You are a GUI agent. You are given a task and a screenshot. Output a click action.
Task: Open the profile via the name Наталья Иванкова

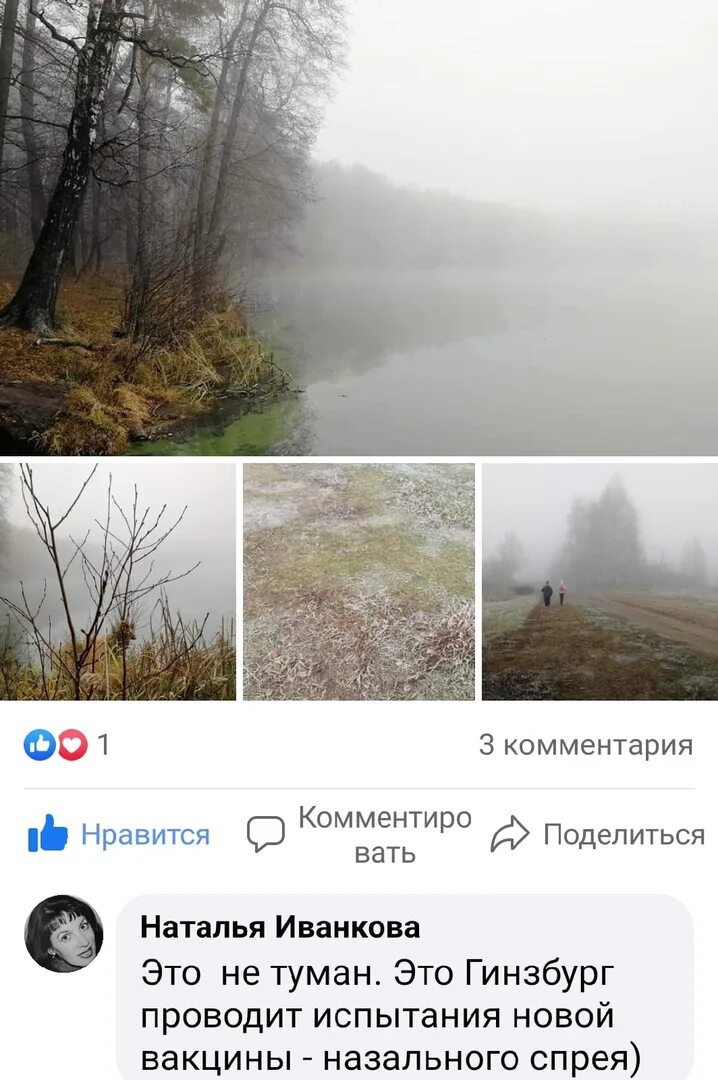(x=280, y=927)
